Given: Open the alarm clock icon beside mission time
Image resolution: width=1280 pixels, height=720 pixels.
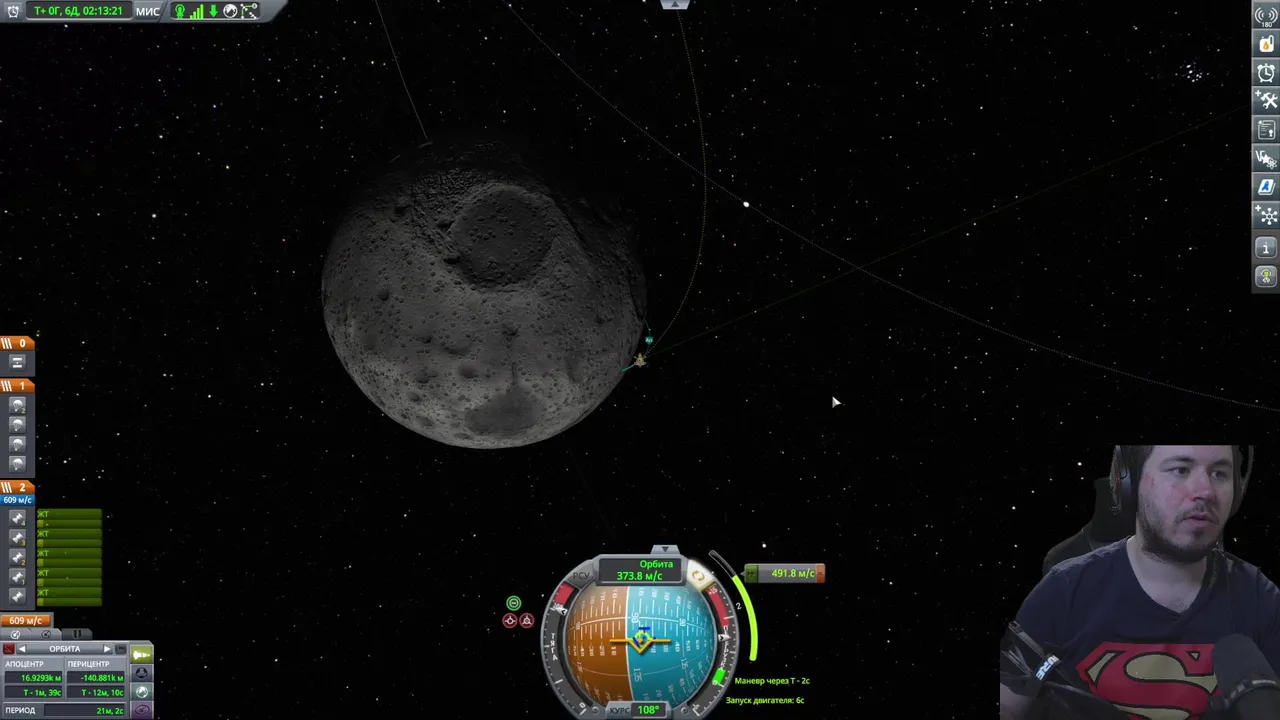Looking at the screenshot, I should point(13,11).
